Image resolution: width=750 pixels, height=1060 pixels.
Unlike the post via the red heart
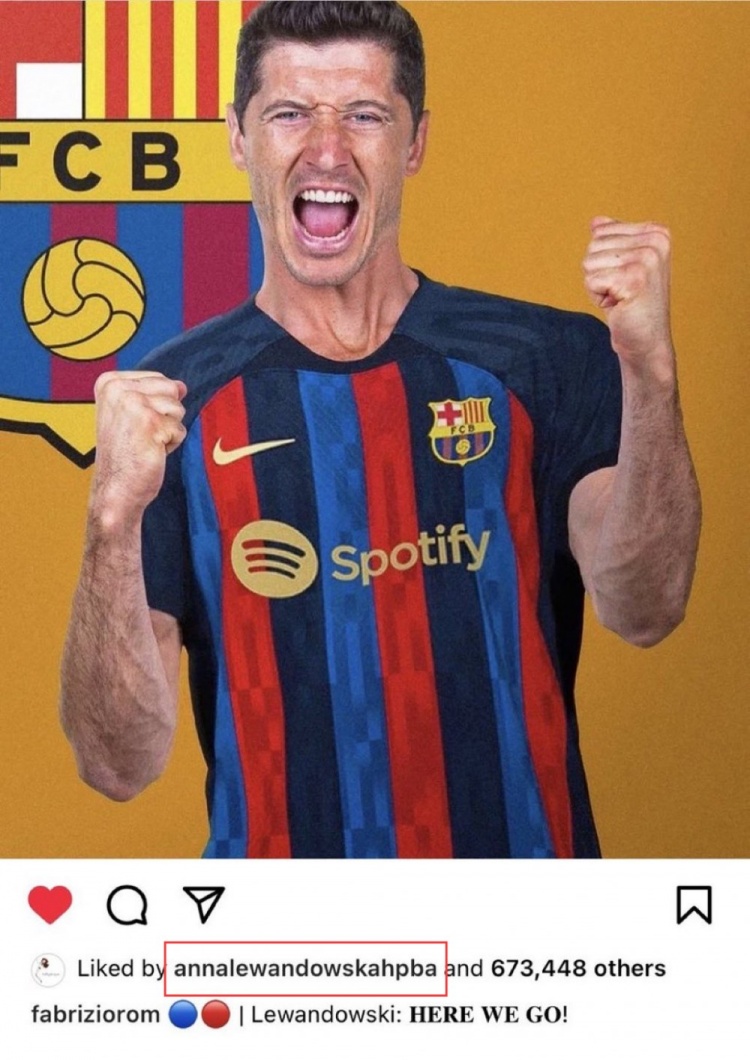(x=49, y=905)
